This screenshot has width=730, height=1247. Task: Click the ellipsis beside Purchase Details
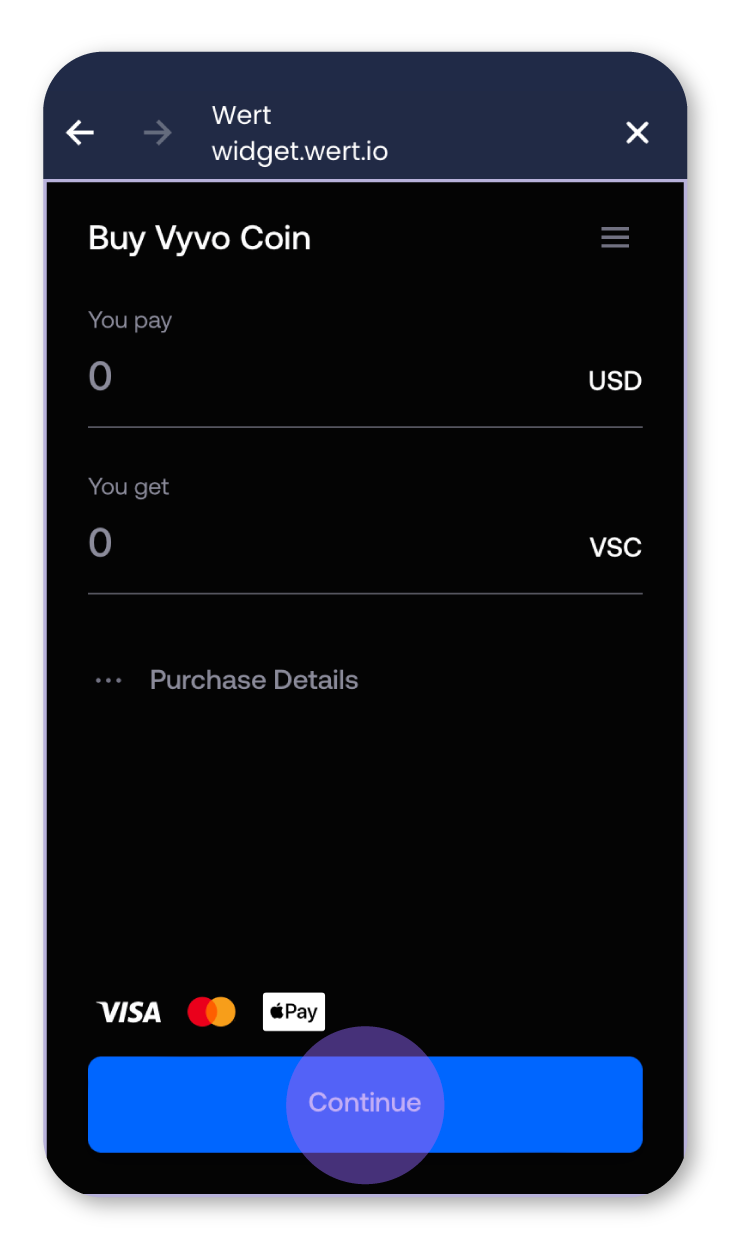pos(107,680)
